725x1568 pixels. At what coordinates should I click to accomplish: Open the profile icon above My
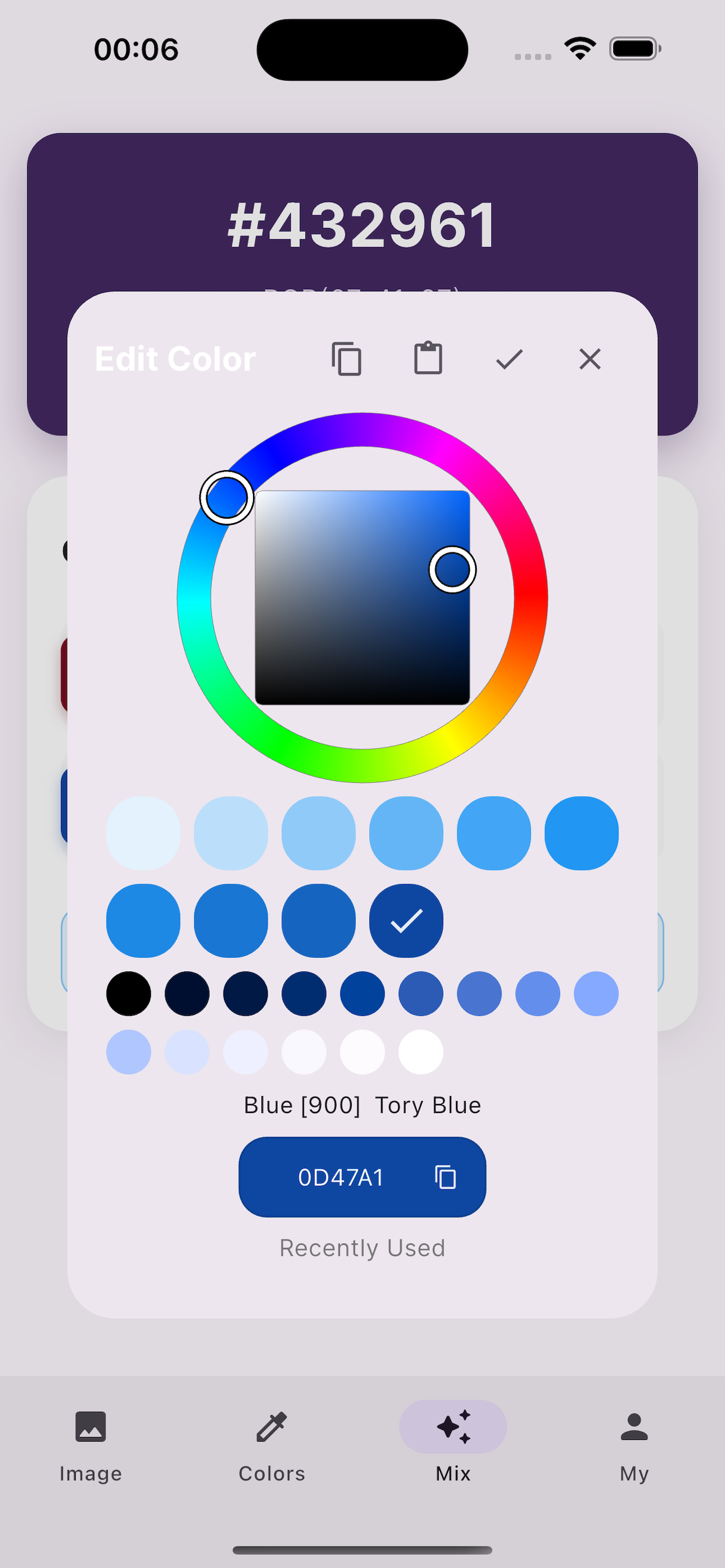633,1427
